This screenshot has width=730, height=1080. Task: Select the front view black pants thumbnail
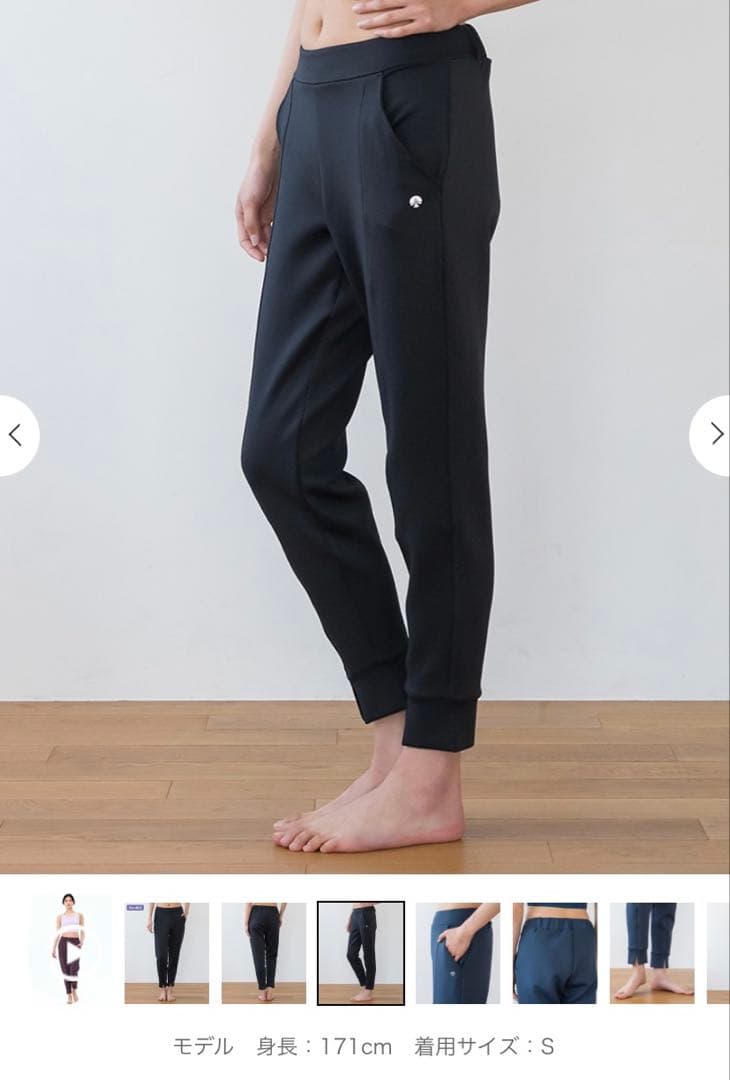167,952
